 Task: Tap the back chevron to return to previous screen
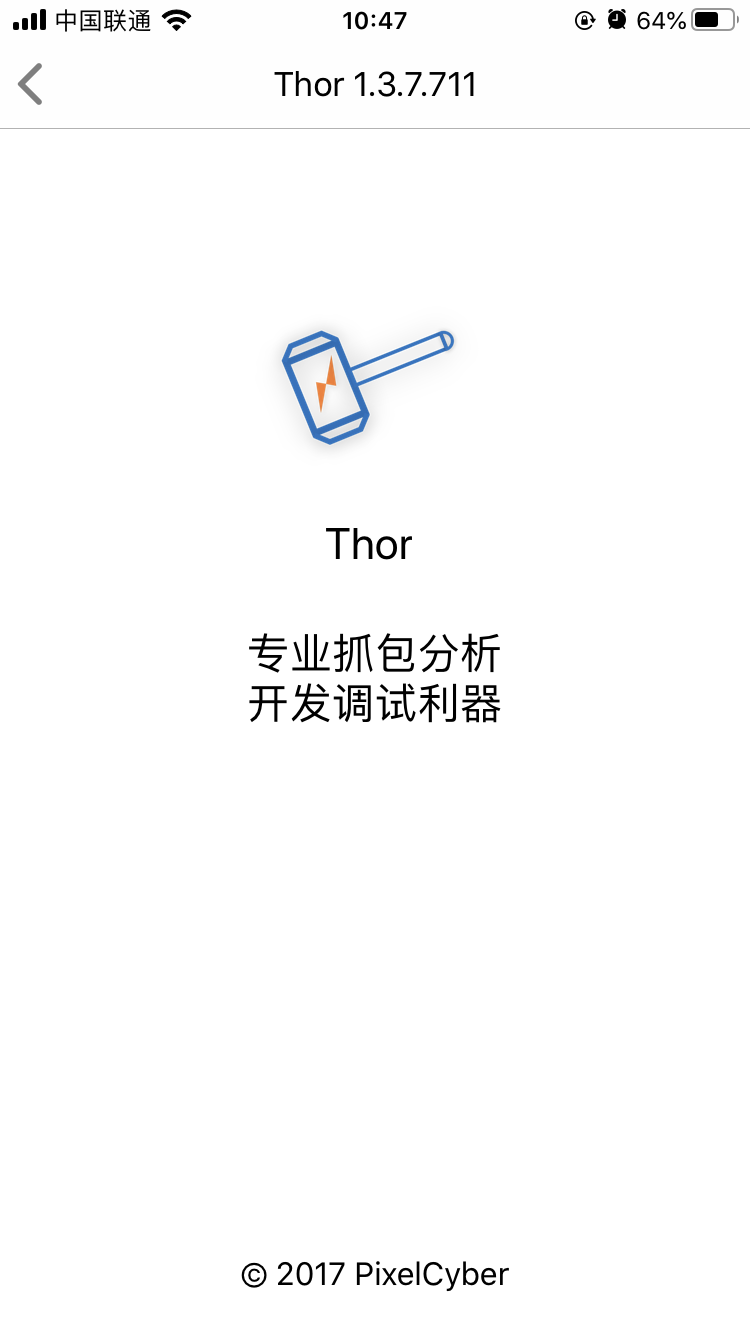pos(30,84)
